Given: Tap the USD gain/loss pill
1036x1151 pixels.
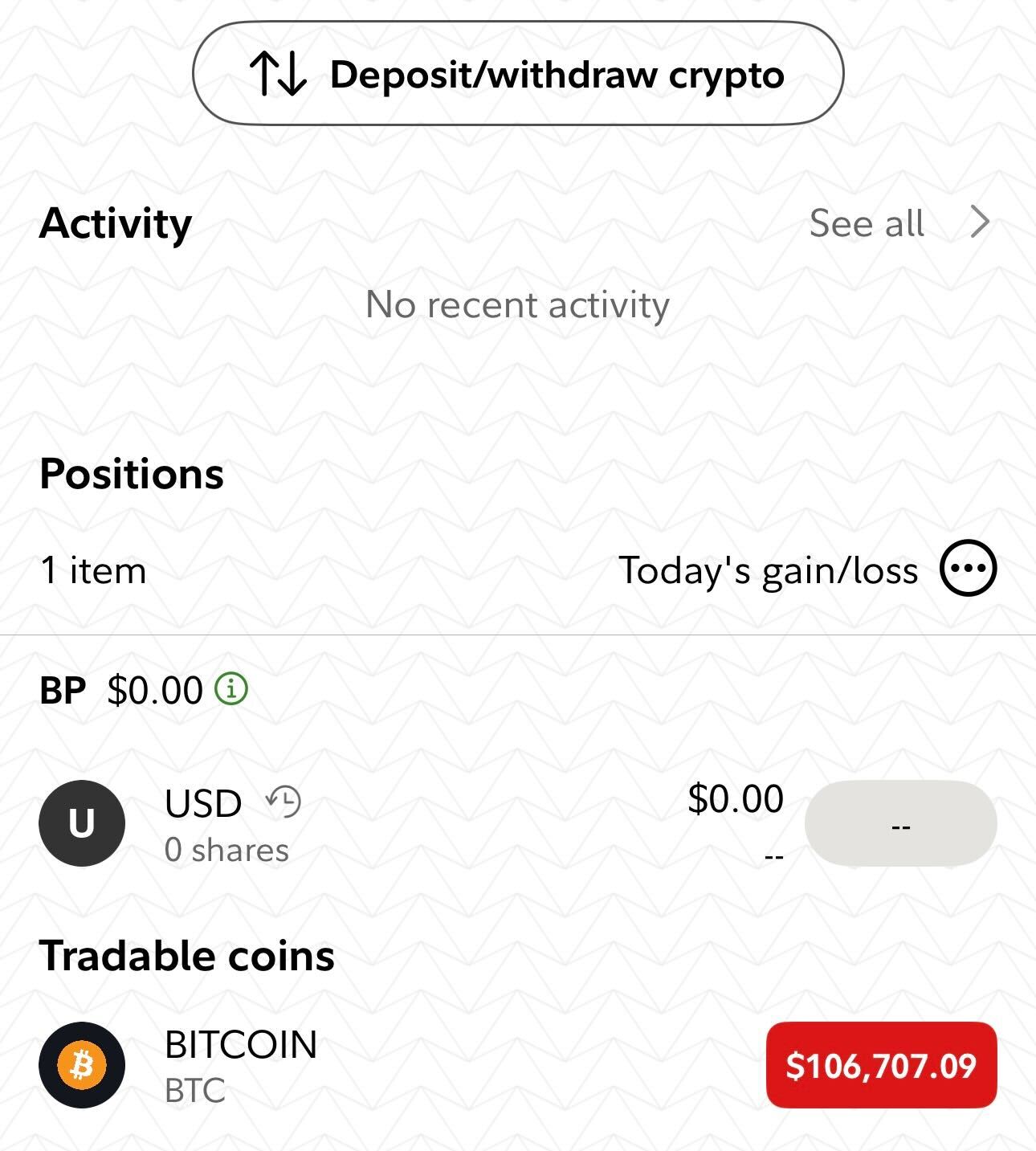Looking at the screenshot, I should click(900, 824).
